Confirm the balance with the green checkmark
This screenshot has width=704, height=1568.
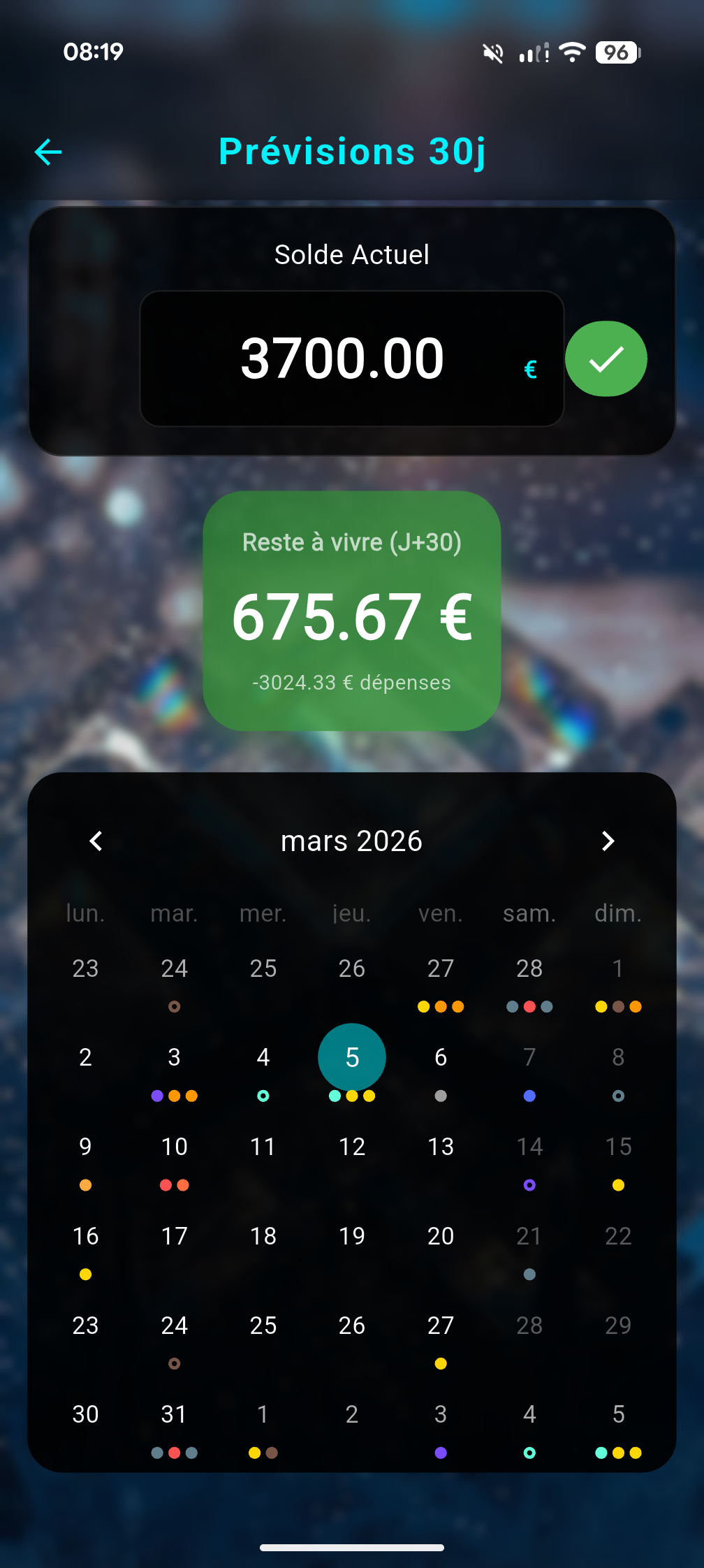point(606,359)
